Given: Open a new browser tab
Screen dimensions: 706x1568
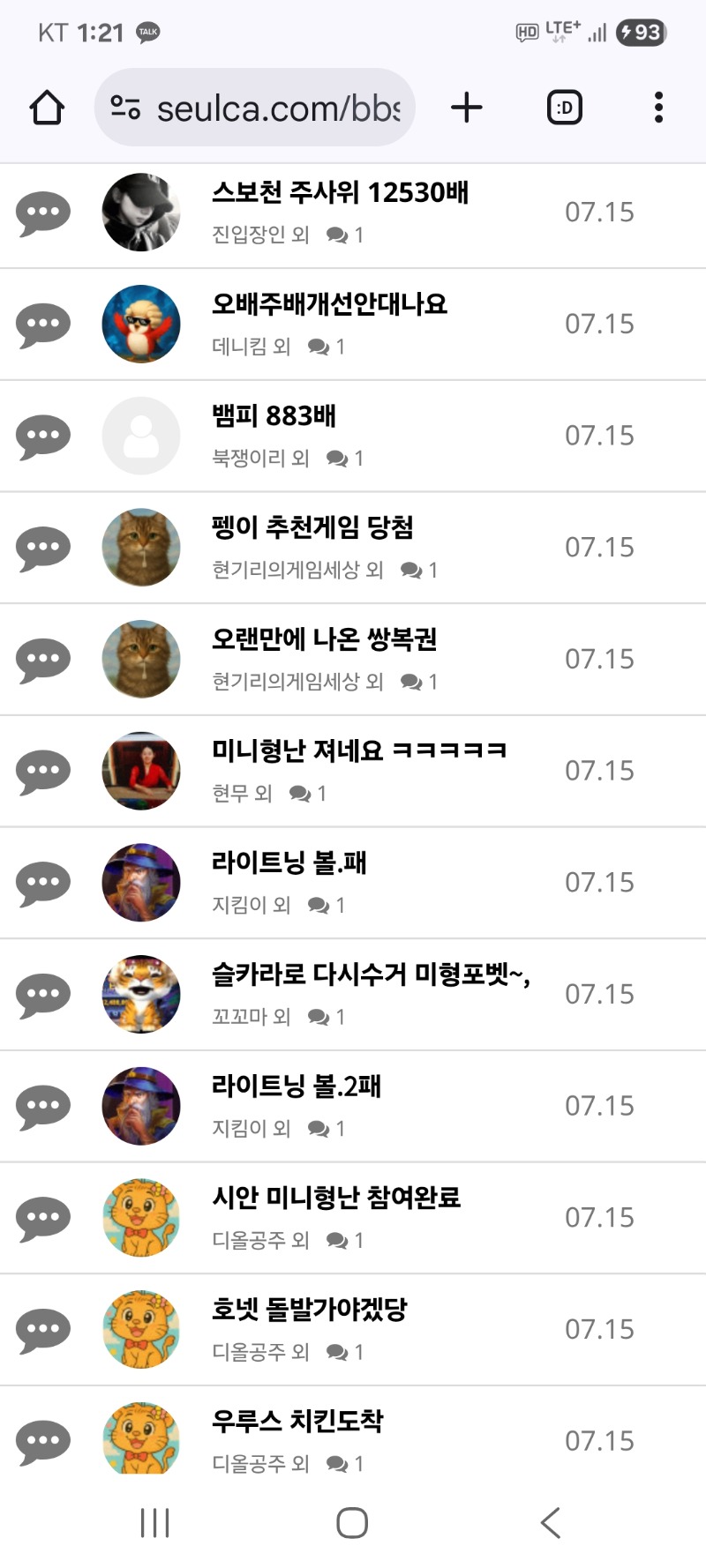Looking at the screenshot, I should [467, 108].
